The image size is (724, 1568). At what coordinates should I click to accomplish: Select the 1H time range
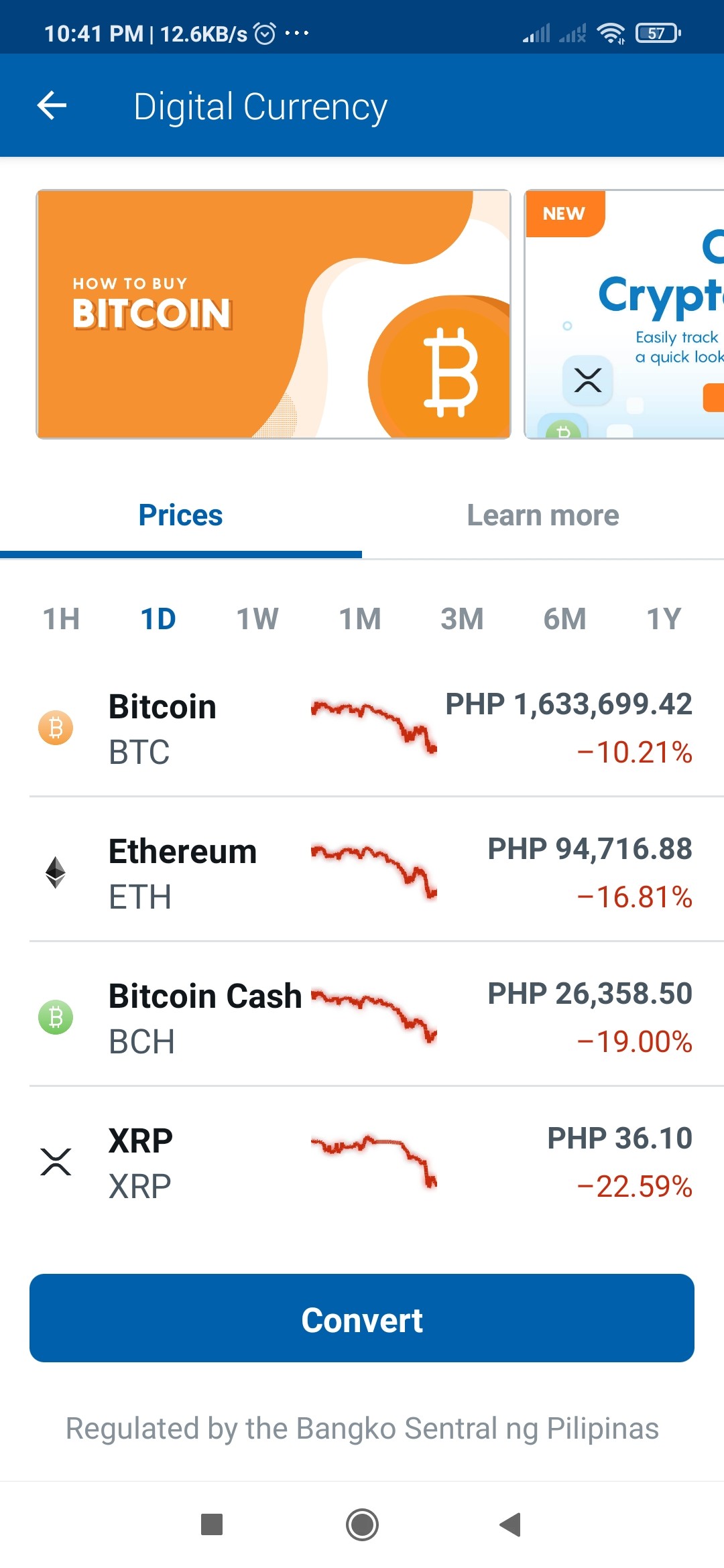[61, 619]
